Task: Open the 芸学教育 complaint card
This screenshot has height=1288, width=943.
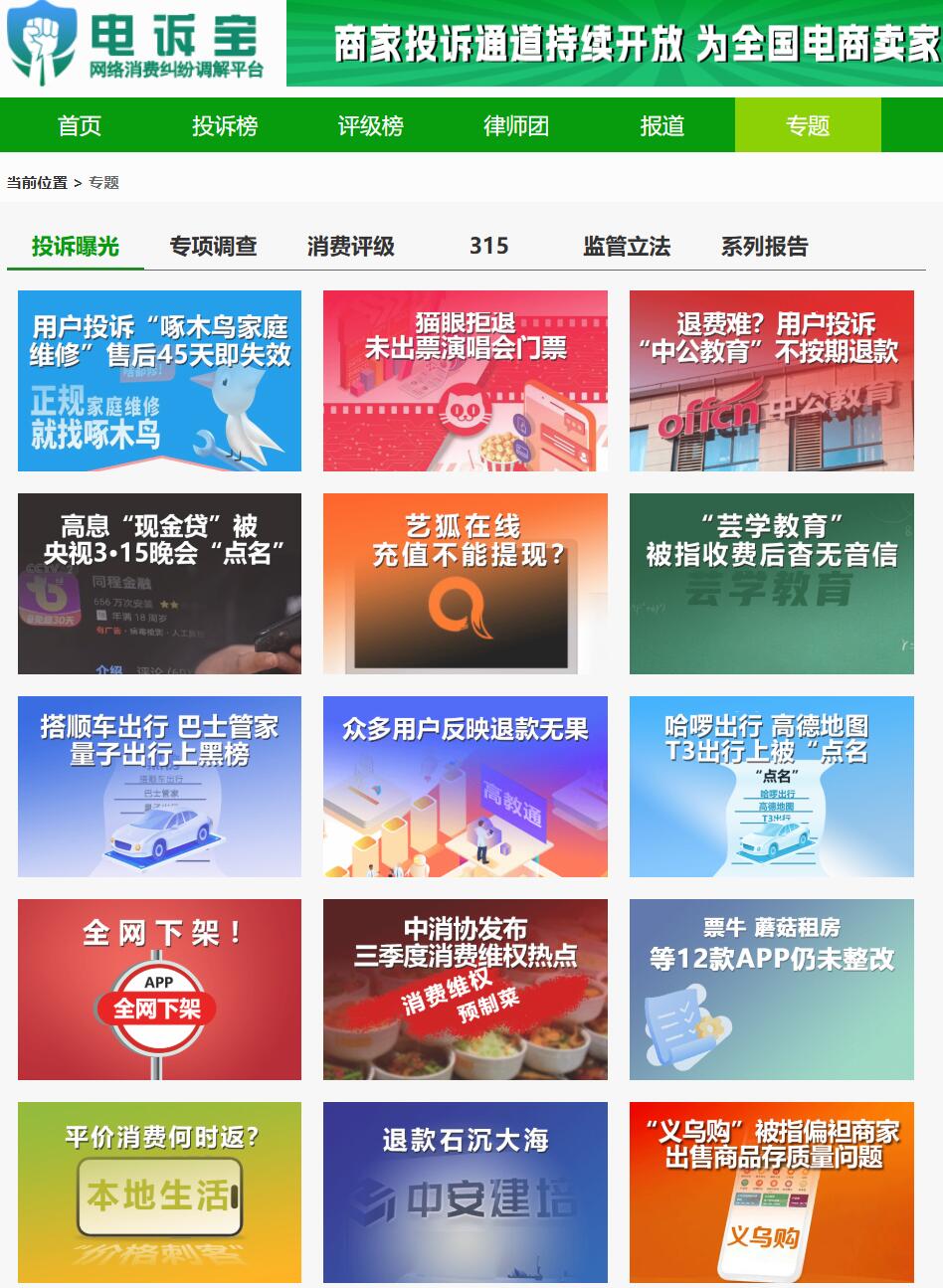Action: click(x=771, y=584)
